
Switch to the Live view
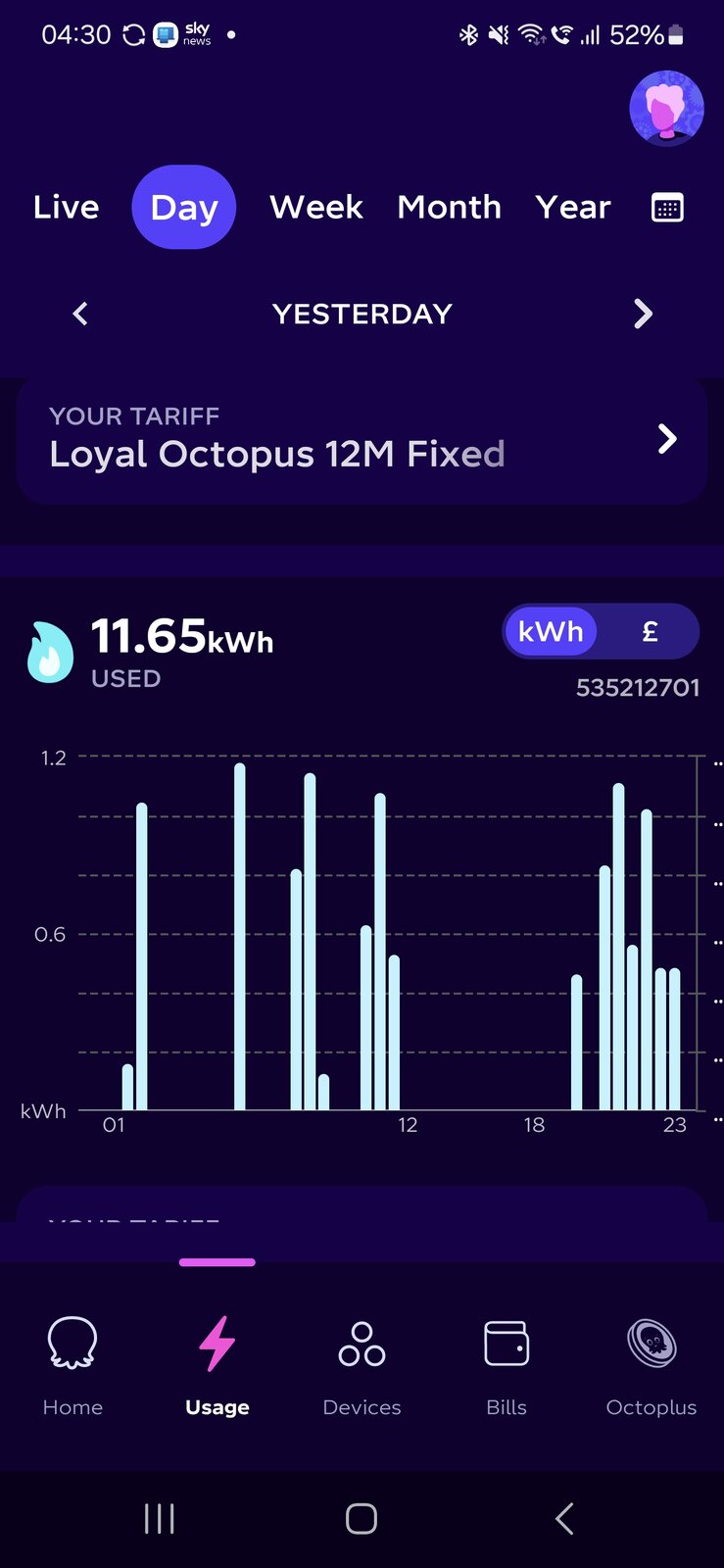66,208
